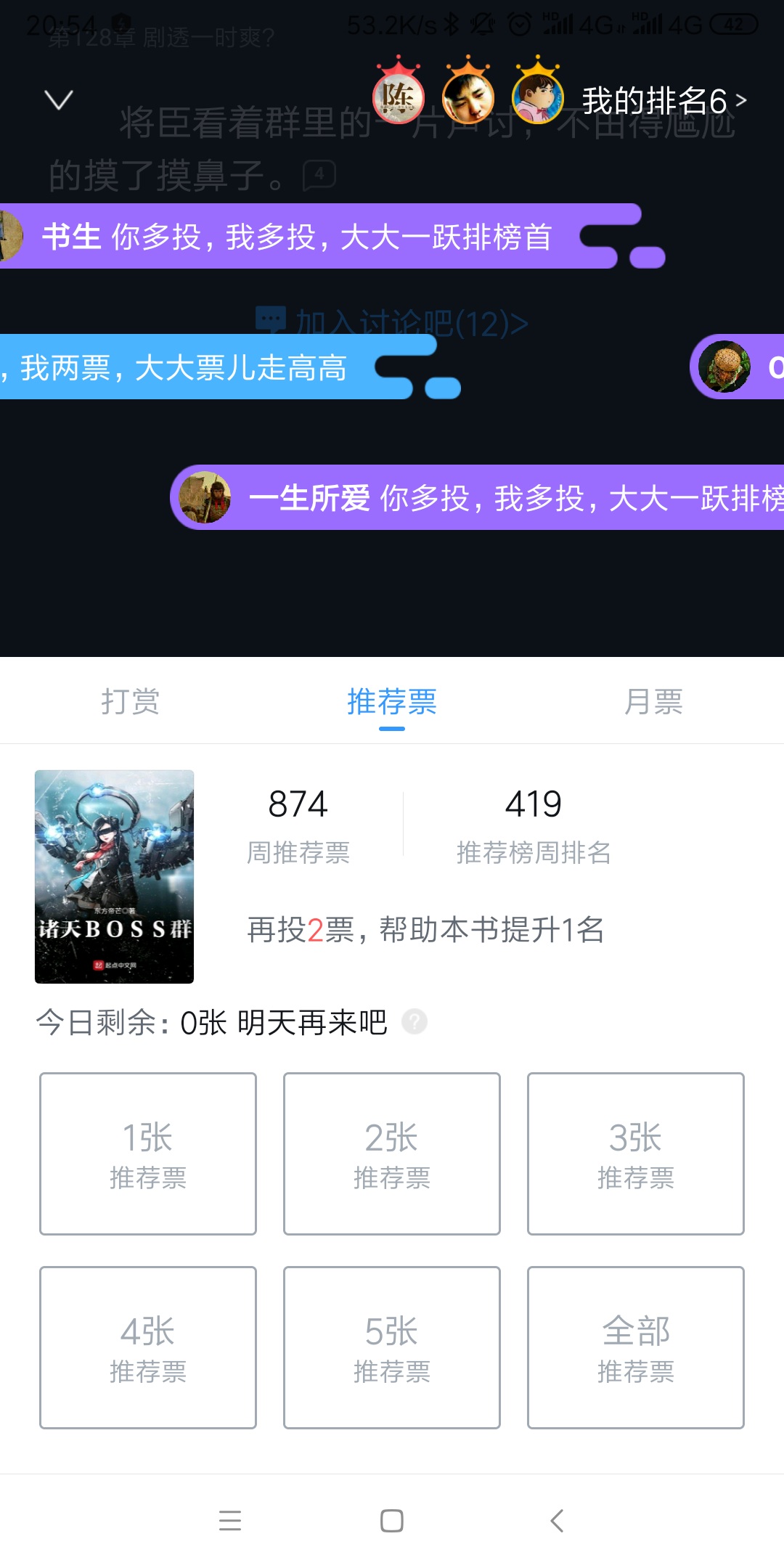Cast 2张 推荐票
The height and width of the screenshot is (1568, 784).
(x=392, y=1153)
